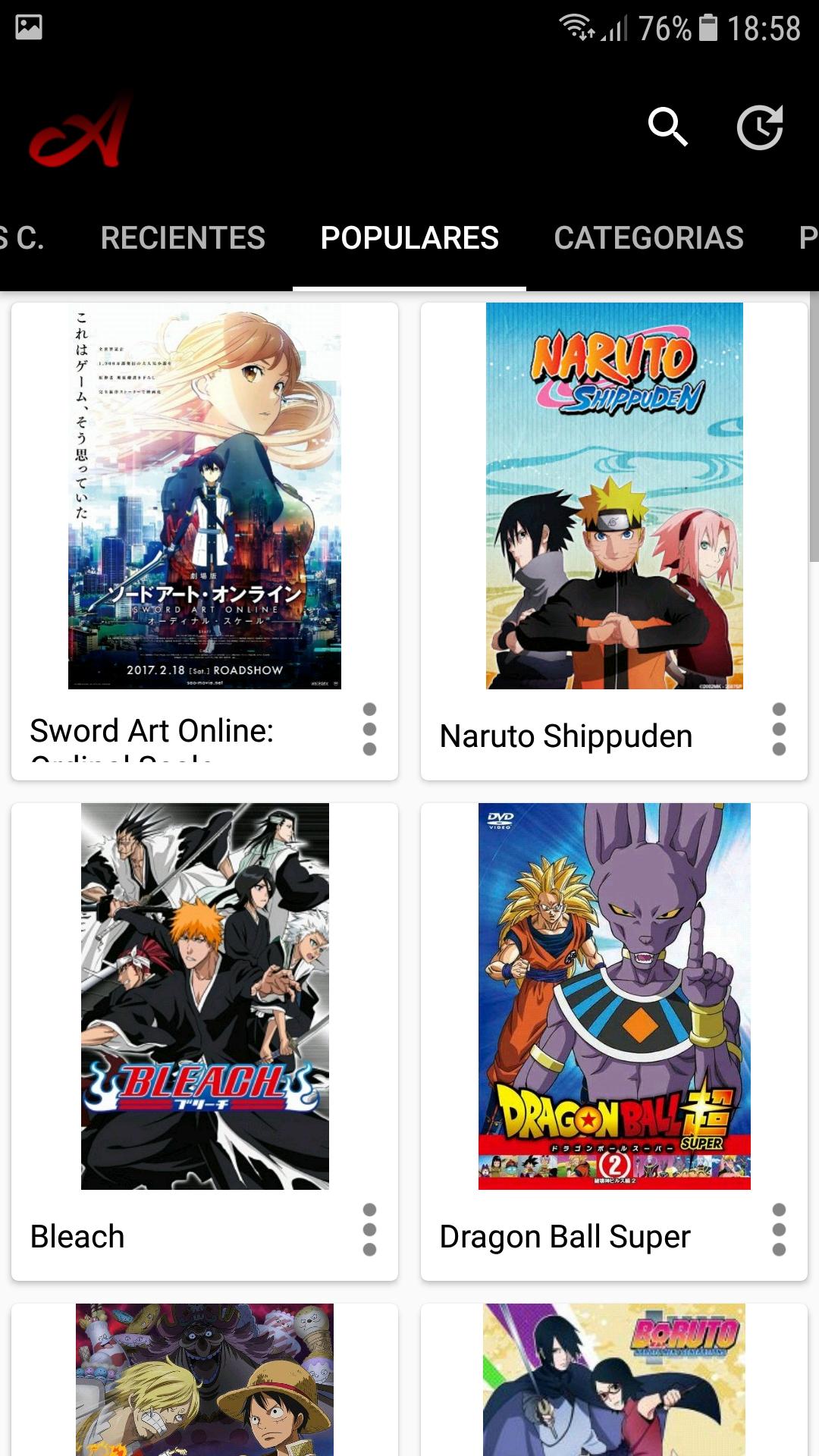Open options menu for Sword Art Online
Screen dimensions: 819x1456
tap(369, 730)
